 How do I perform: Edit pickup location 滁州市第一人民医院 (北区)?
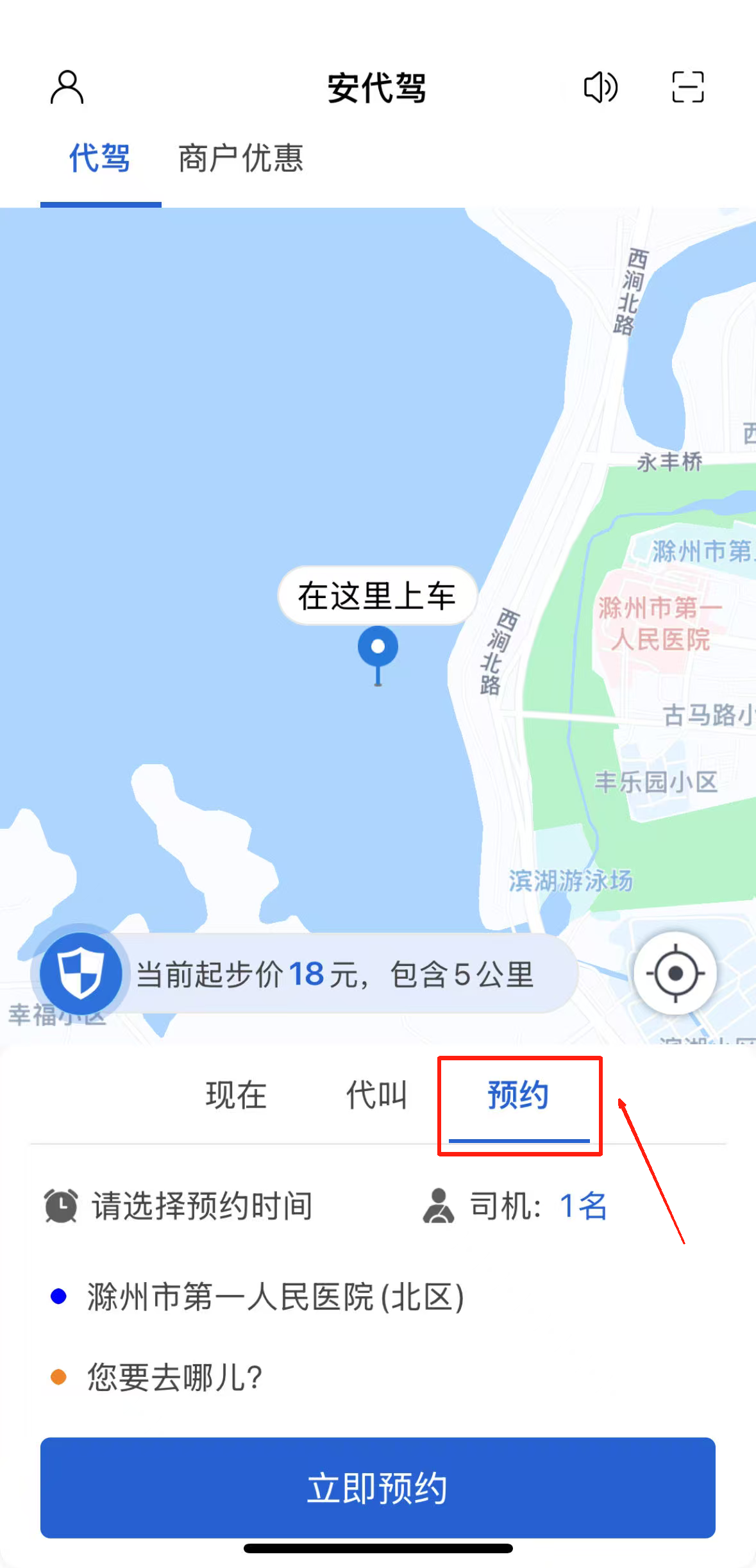(276, 1297)
